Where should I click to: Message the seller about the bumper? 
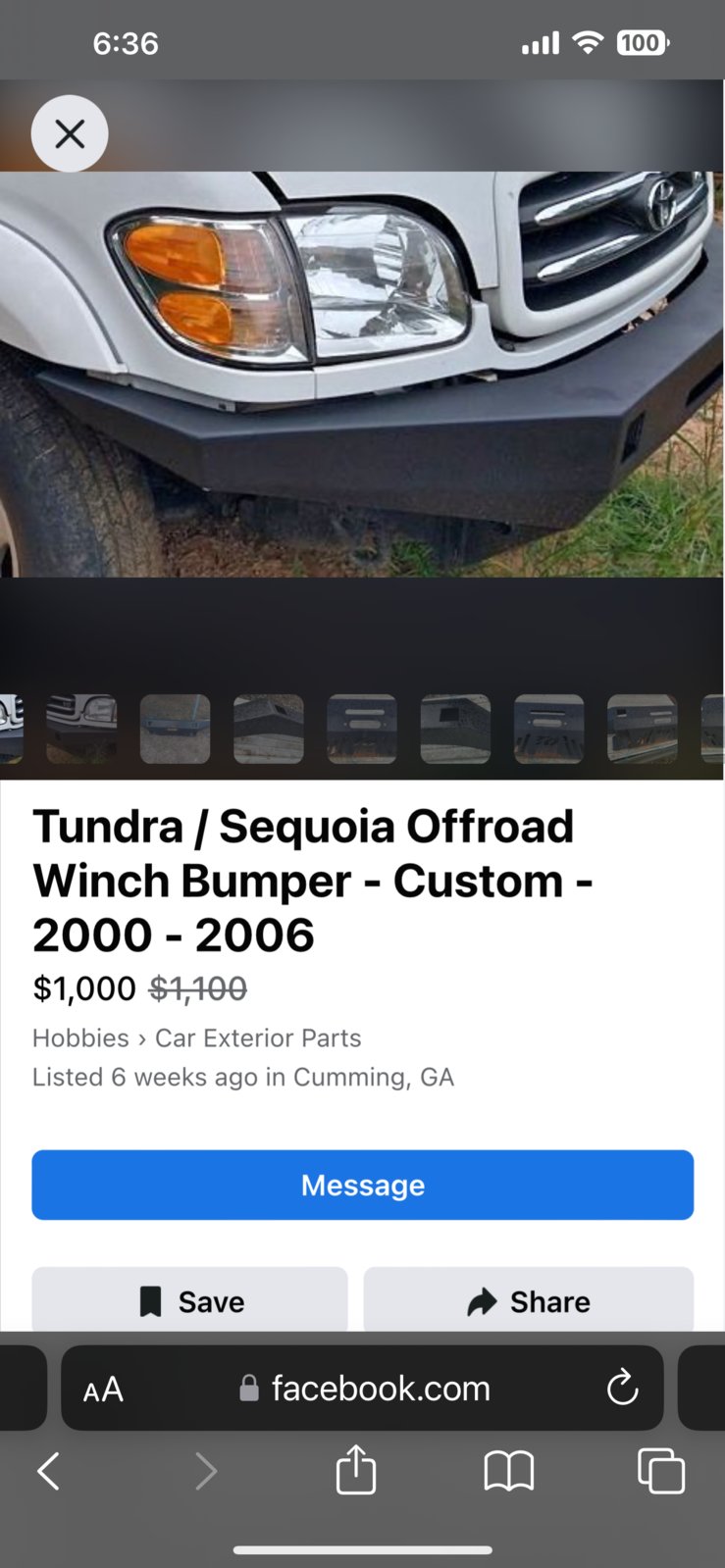click(x=362, y=1185)
